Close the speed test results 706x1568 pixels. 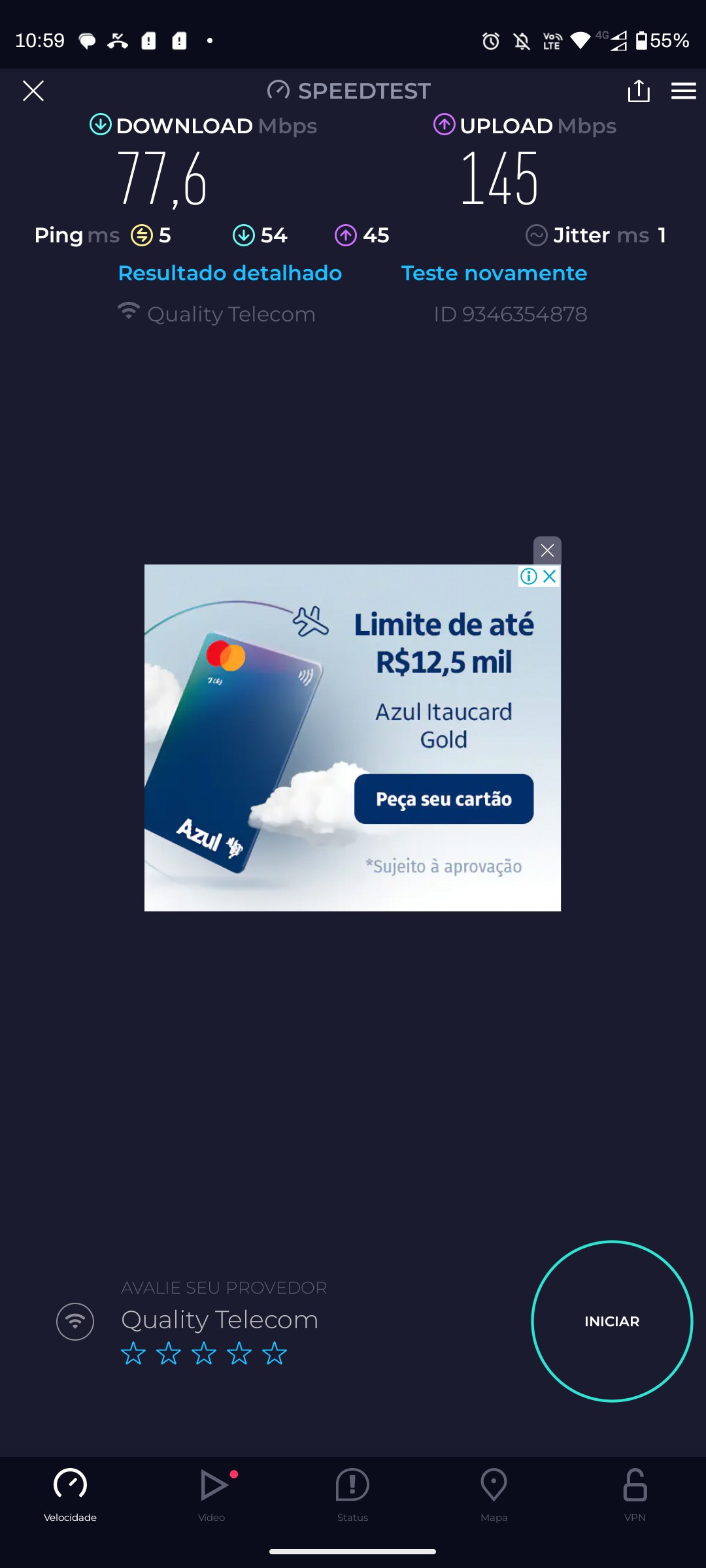click(x=33, y=91)
